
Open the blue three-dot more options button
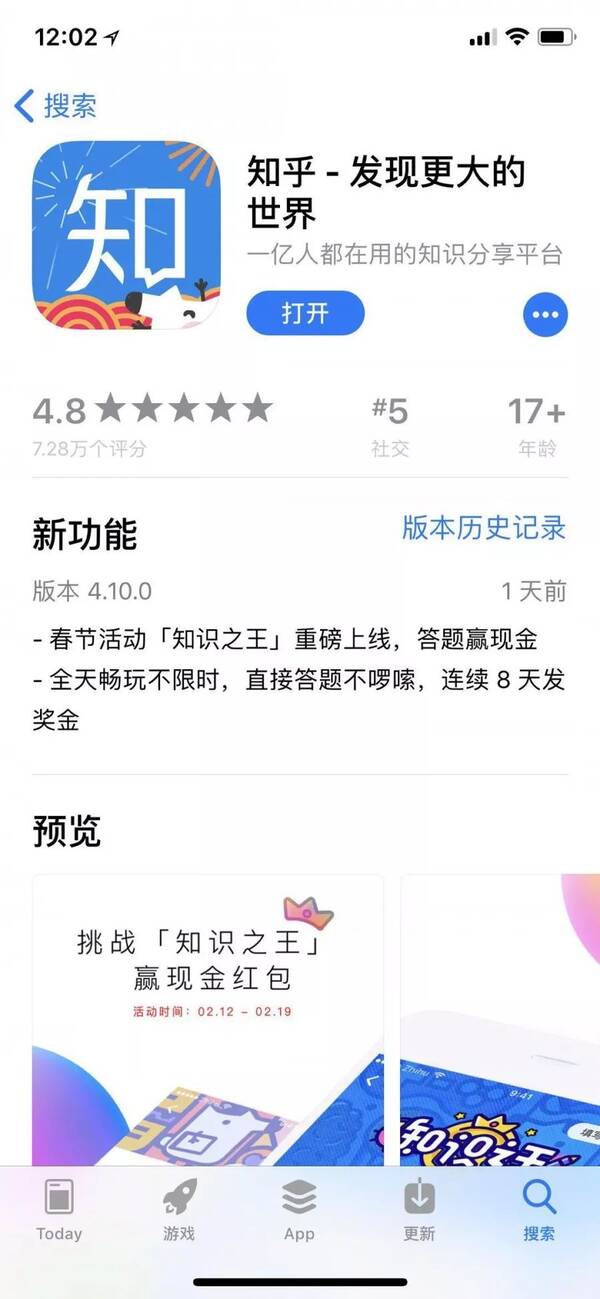[x=544, y=315]
